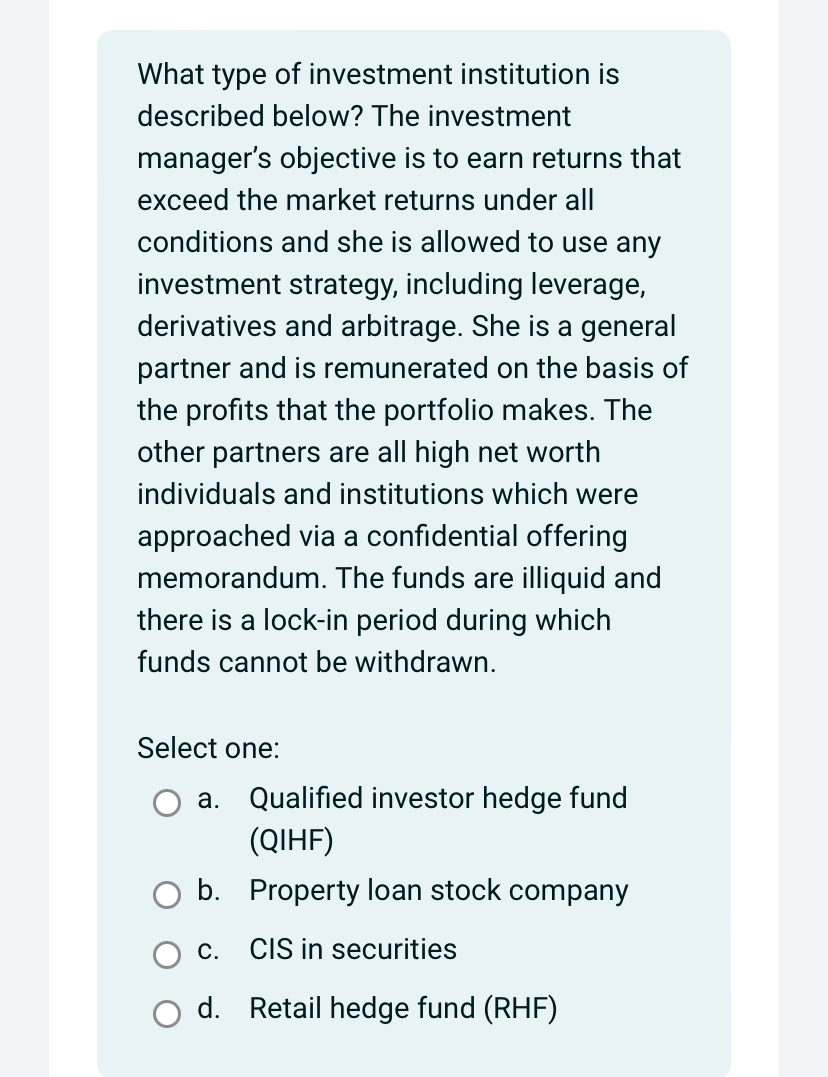Select option a, Qualified investor hedge fund (QIHF)
The height and width of the screenshot is (1077, 828).
pyautogui.click(x=166, y=802)
